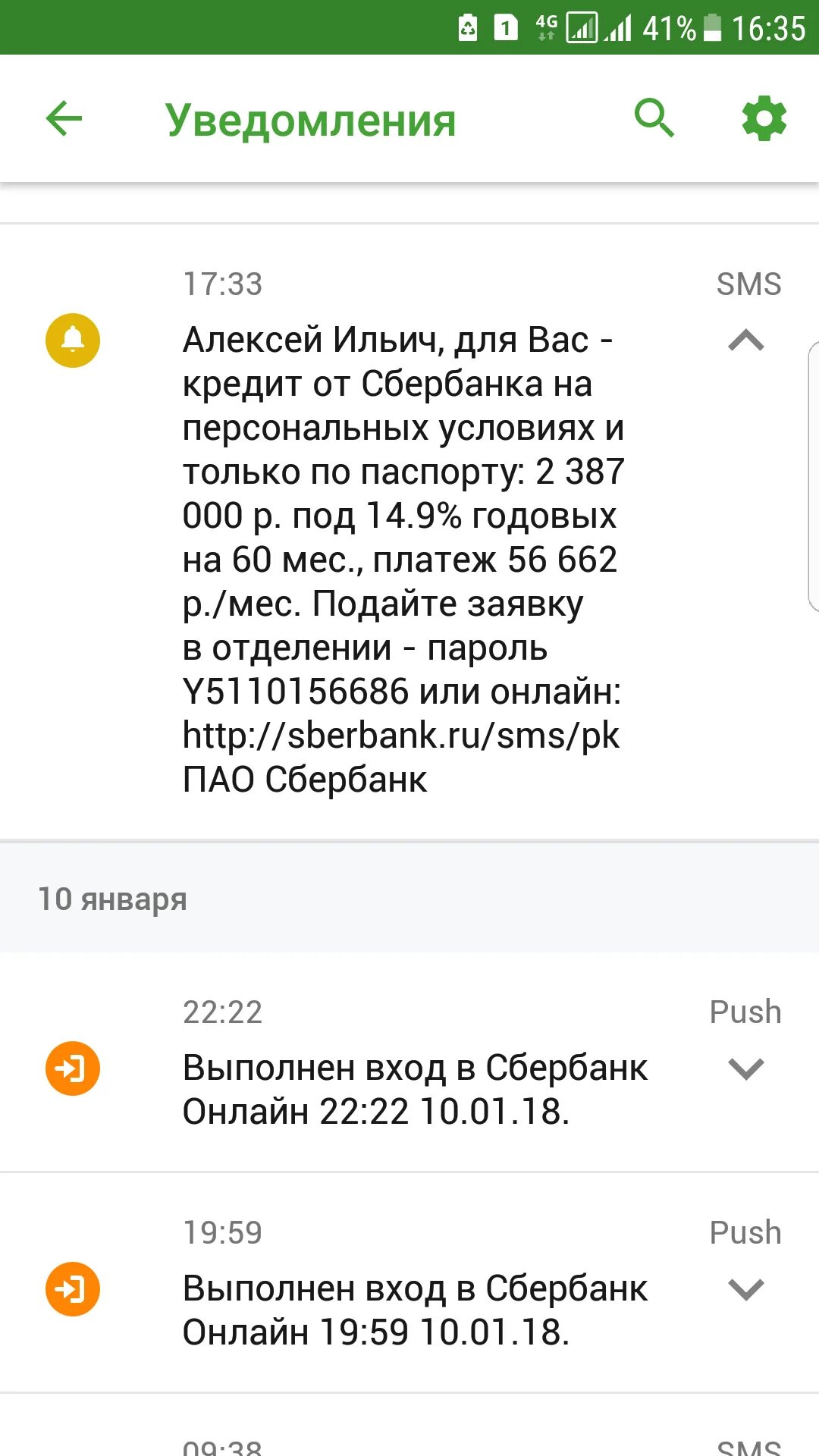Open search in notifications
This screenshot has width=819, height=1456.
point(654,118)
